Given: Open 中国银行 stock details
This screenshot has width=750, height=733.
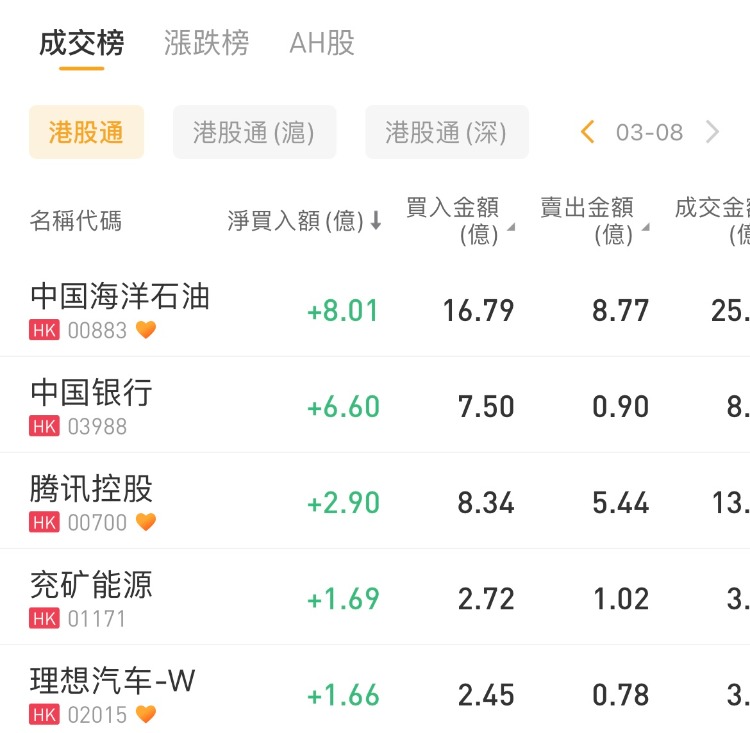Looking at the screenshot, I should pos(92,405).
